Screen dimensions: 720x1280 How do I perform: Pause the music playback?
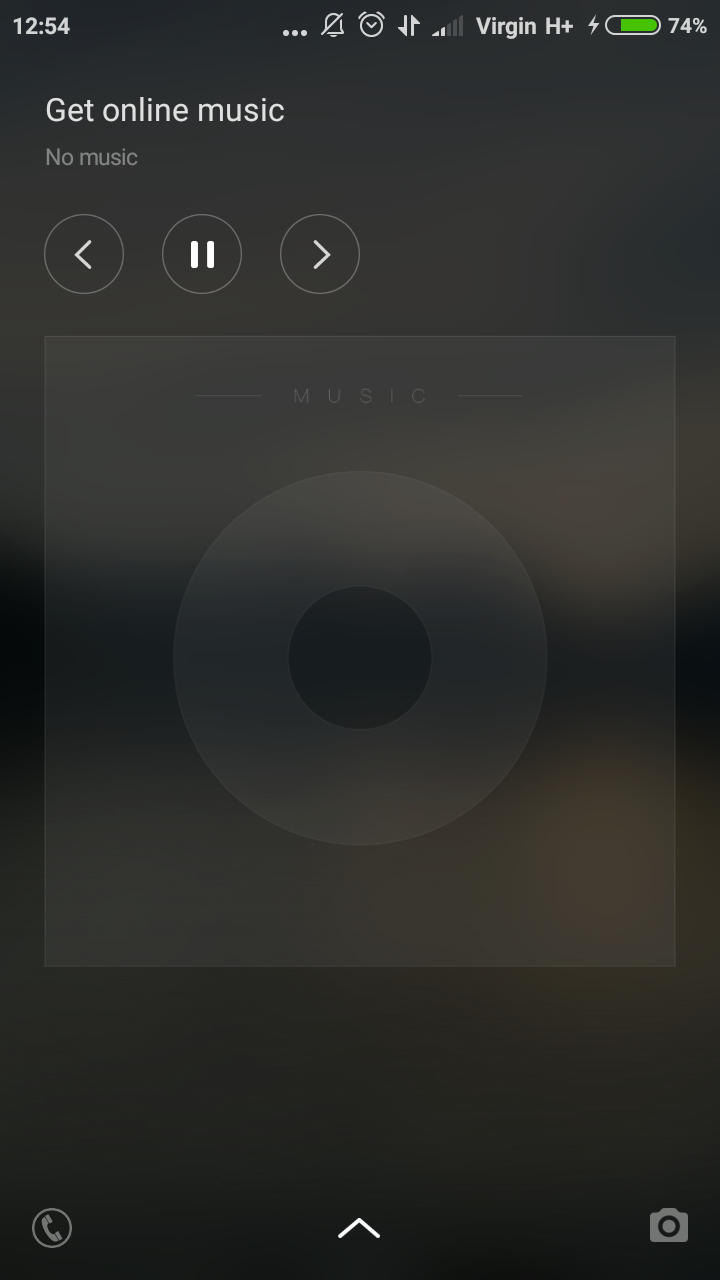pos(202,254)
